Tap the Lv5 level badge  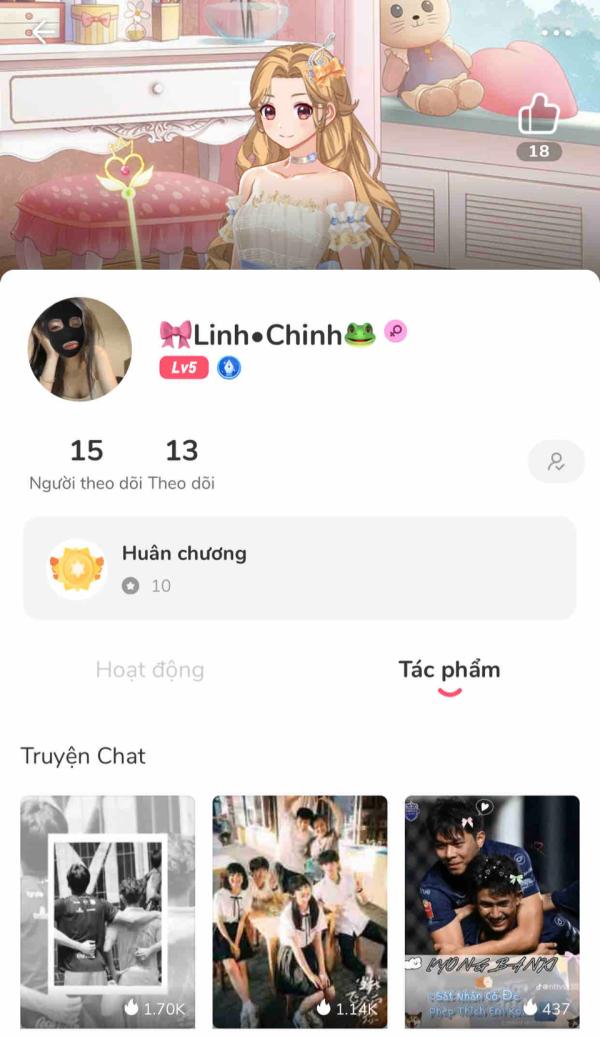pyautogui.click(x=184, y=368)
